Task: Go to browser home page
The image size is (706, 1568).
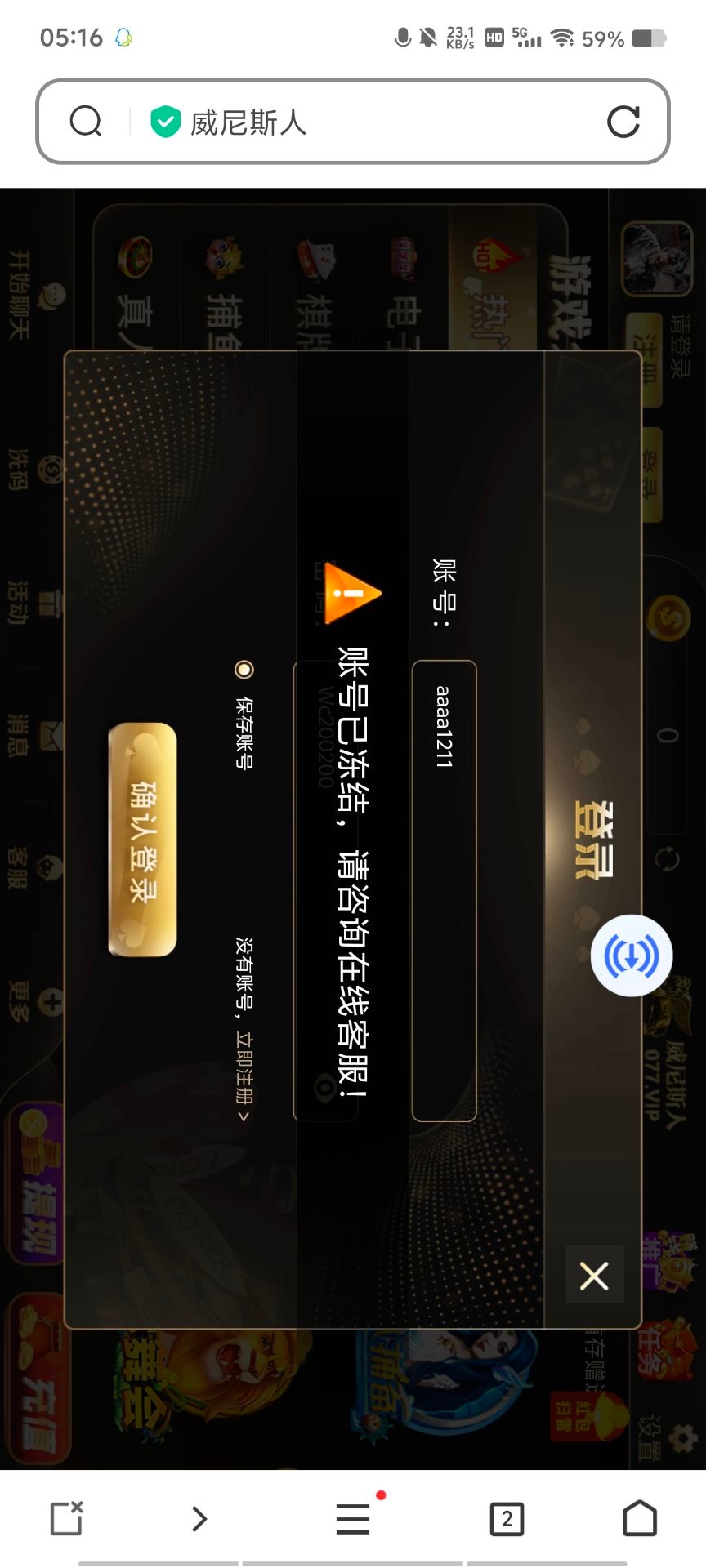Action: pyautogui.click(x=640, y=1519)
